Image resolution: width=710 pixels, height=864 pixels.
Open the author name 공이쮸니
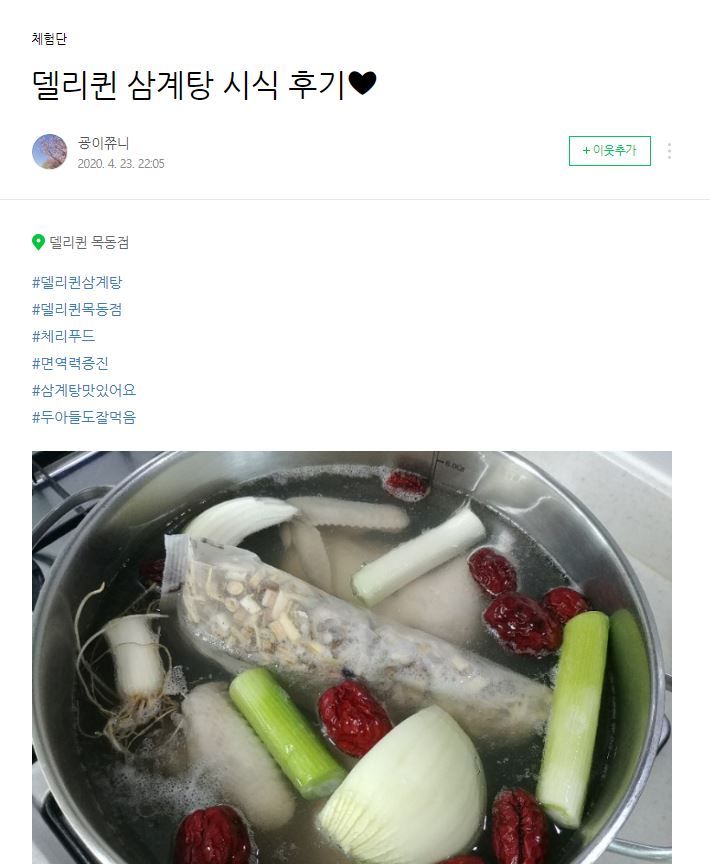pyautogui.click(x=103, y=143)
